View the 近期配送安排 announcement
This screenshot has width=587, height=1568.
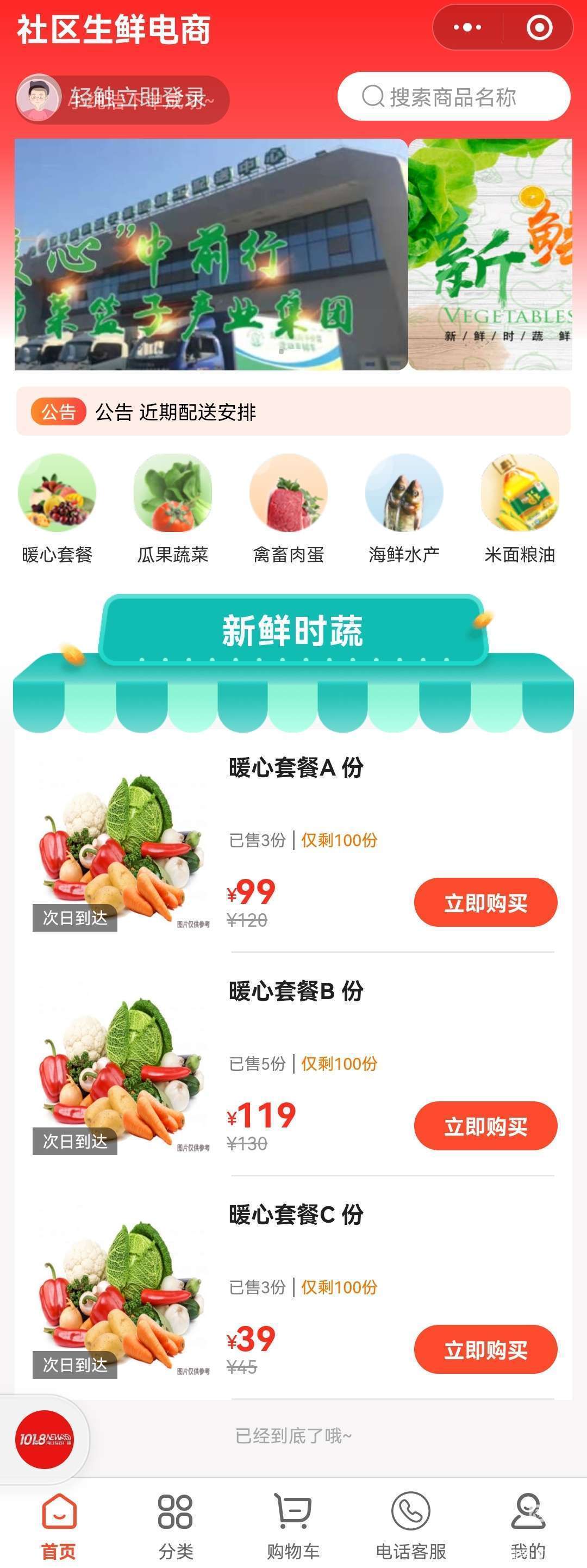[x=292, y=412]
